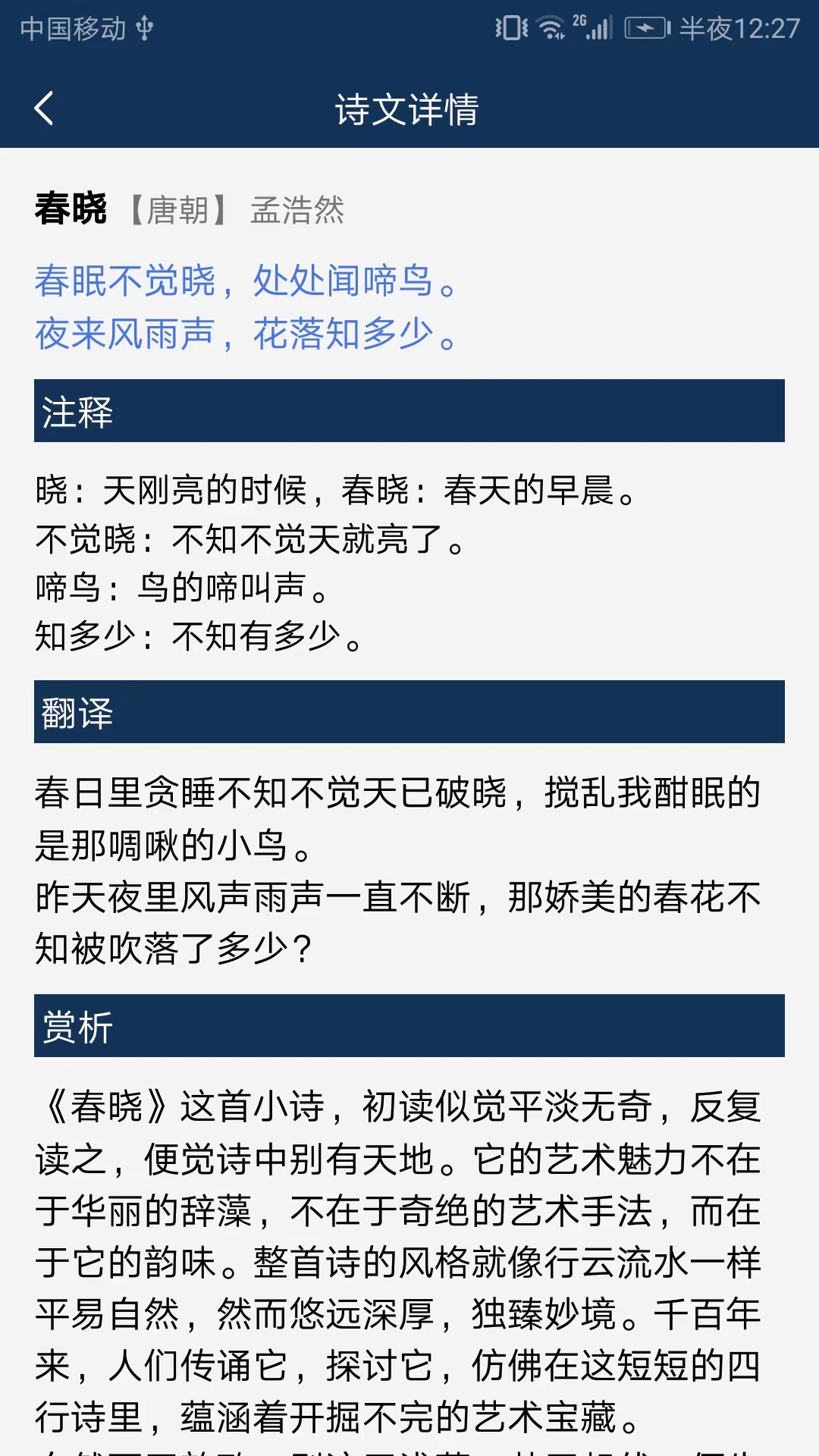Go back from the poem details page
The height and width of the screenshot is (1456, 819).
44,108
